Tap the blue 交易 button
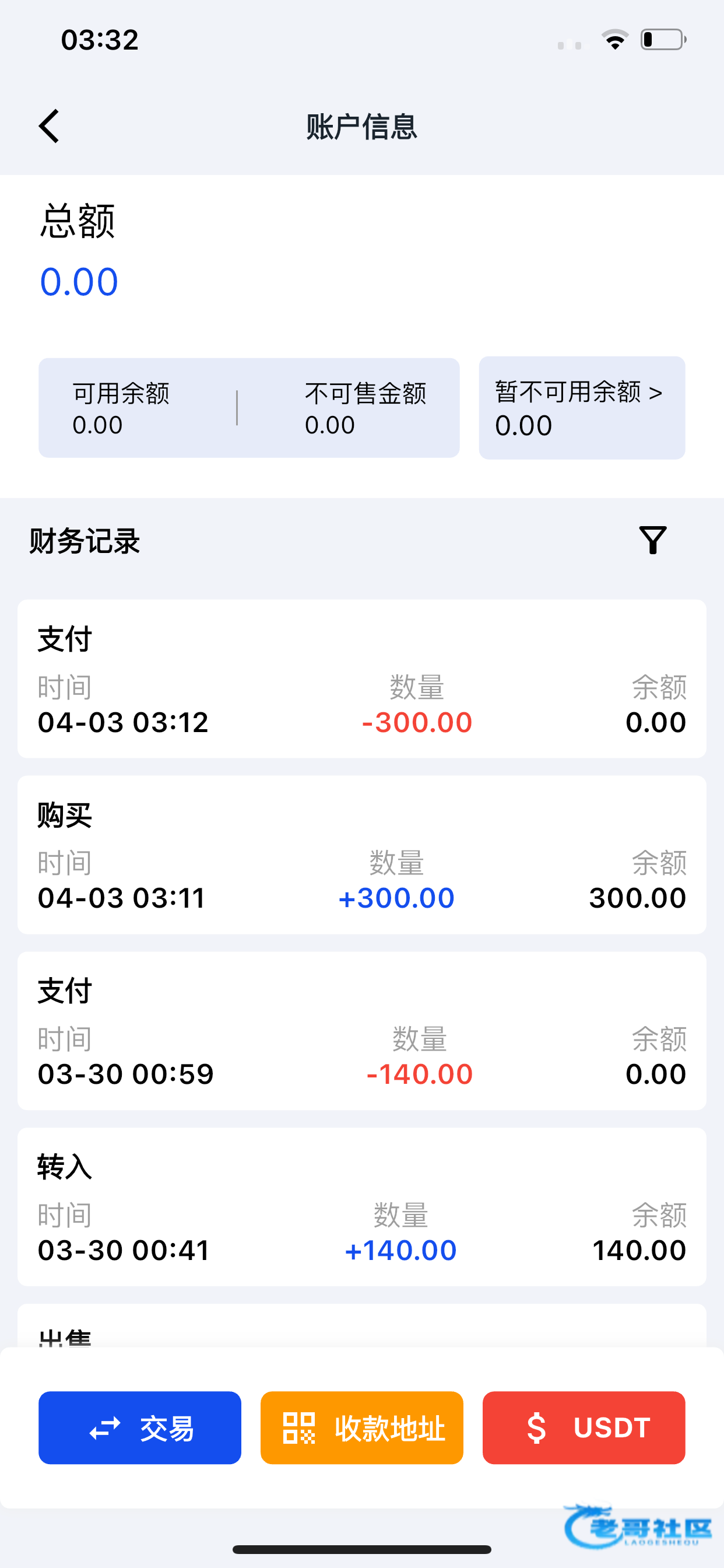 pos(140,1427)
